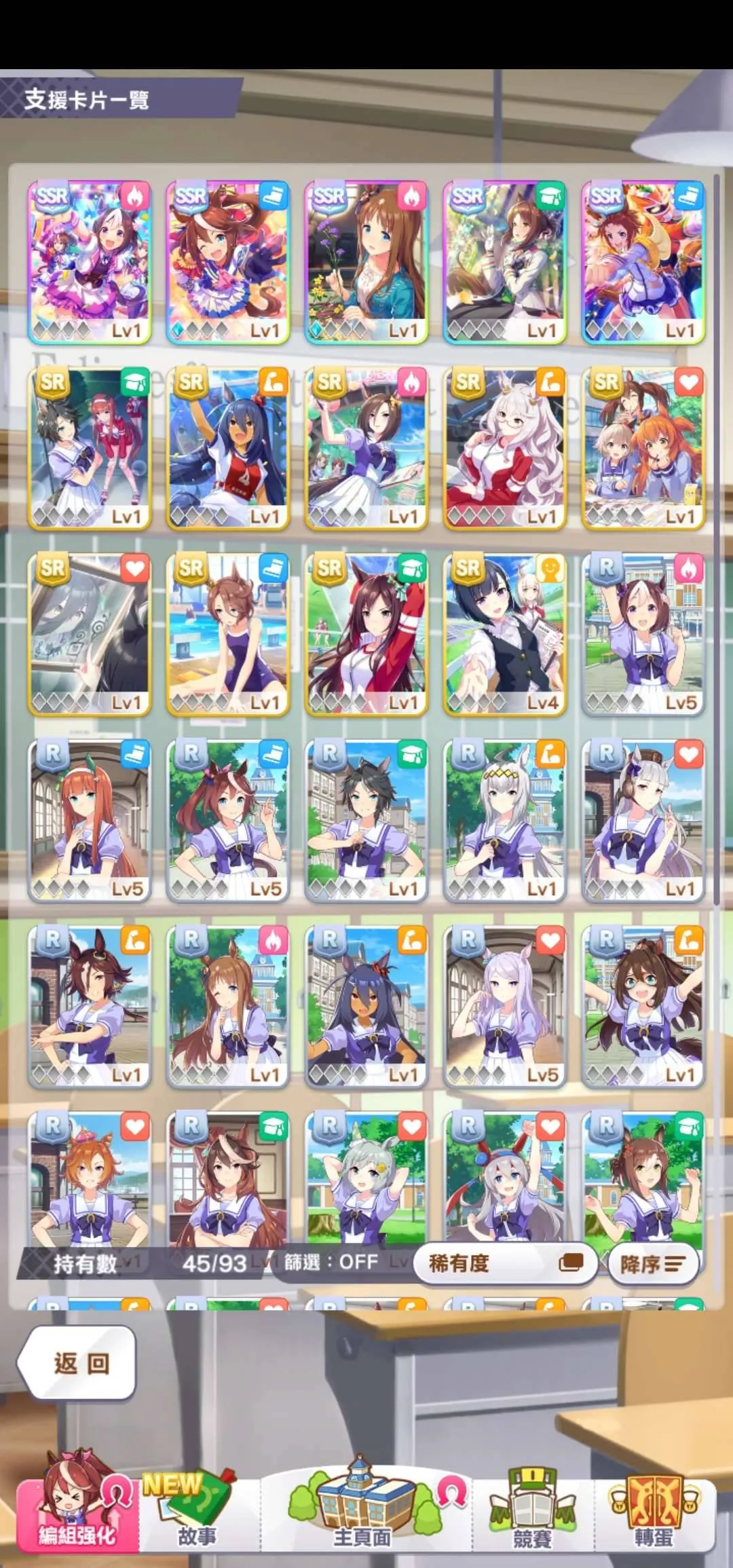733x1568 pixels.
Task: Open the 篩選 OFF filter
Action: (331, 1262)
